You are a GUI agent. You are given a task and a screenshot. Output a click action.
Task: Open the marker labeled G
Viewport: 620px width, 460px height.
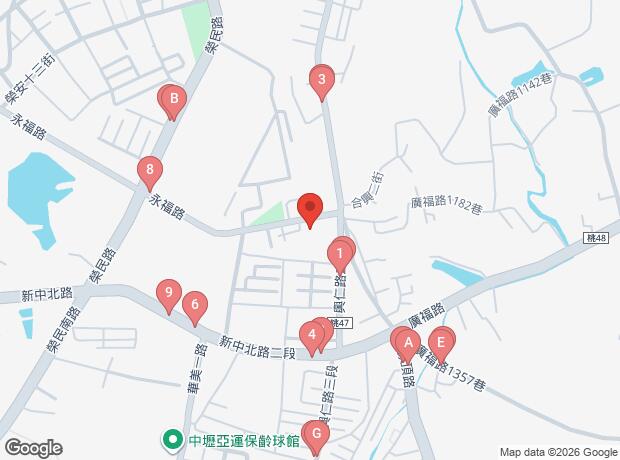pos(316,435)
